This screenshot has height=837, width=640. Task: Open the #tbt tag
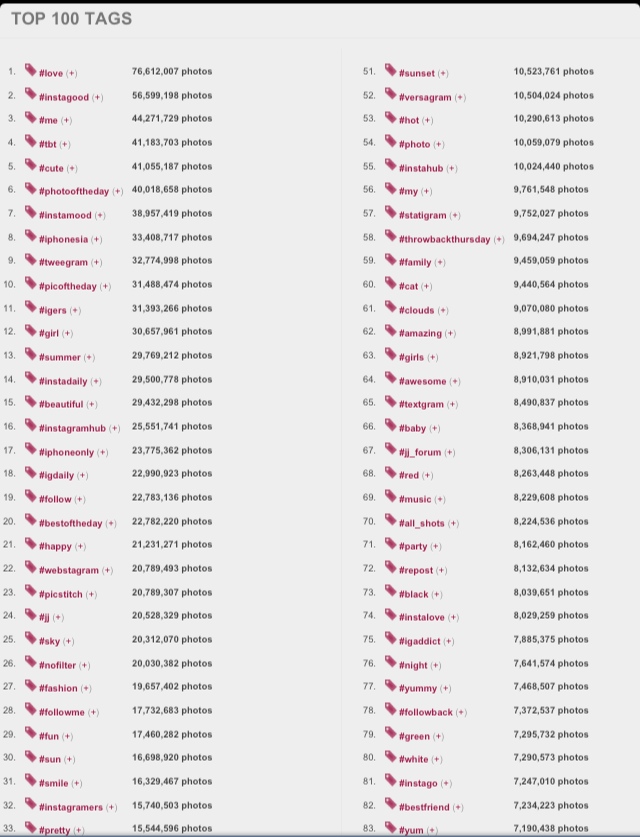[48, 144]
